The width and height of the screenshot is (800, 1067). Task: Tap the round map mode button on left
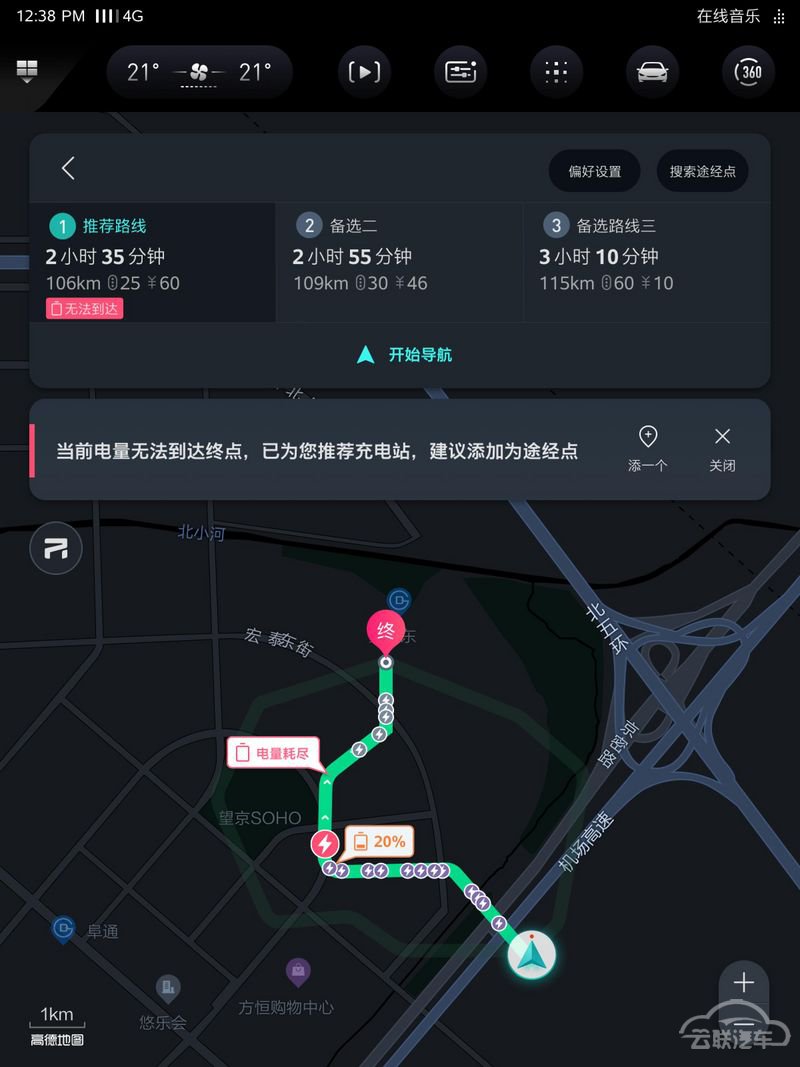click(x=55, y=548)
